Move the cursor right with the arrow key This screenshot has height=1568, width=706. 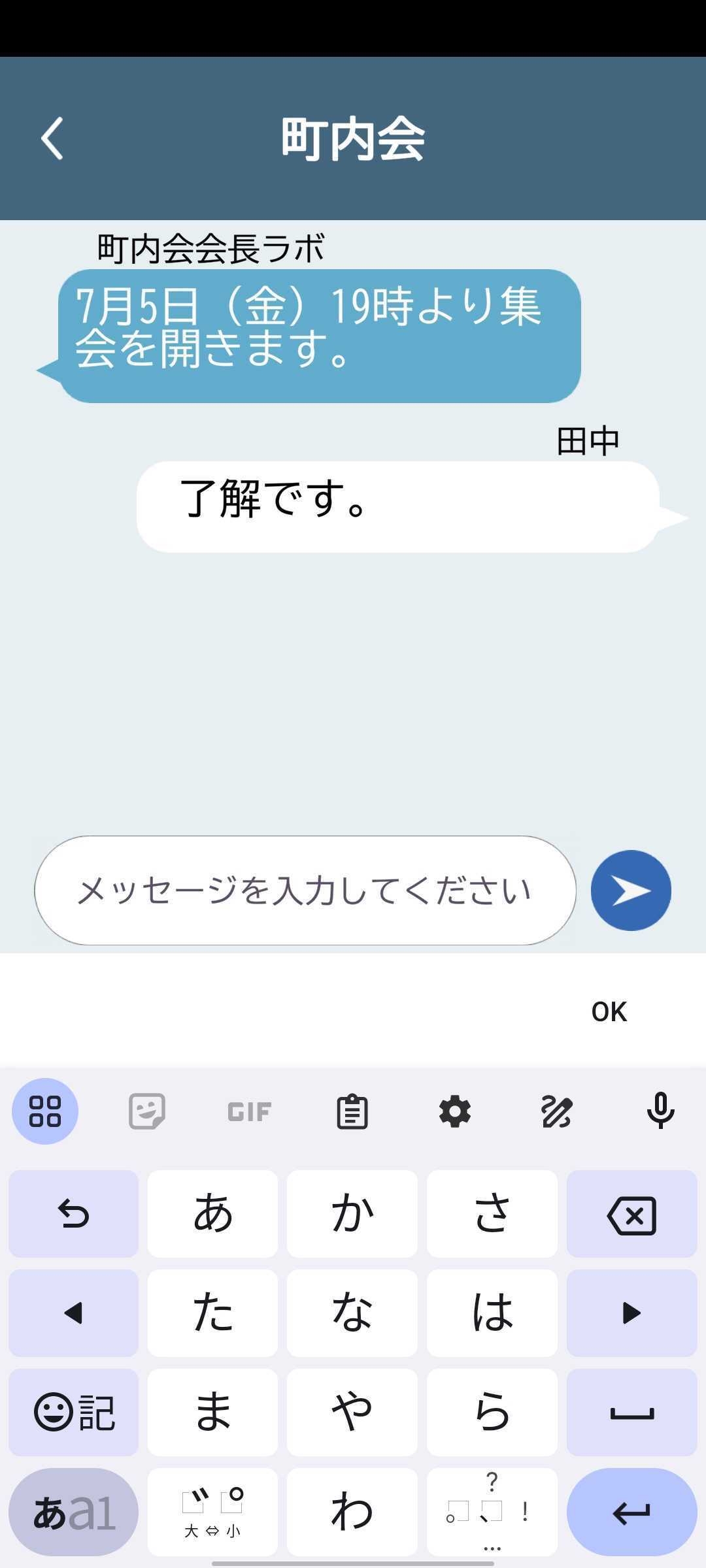click(631, 1313)
